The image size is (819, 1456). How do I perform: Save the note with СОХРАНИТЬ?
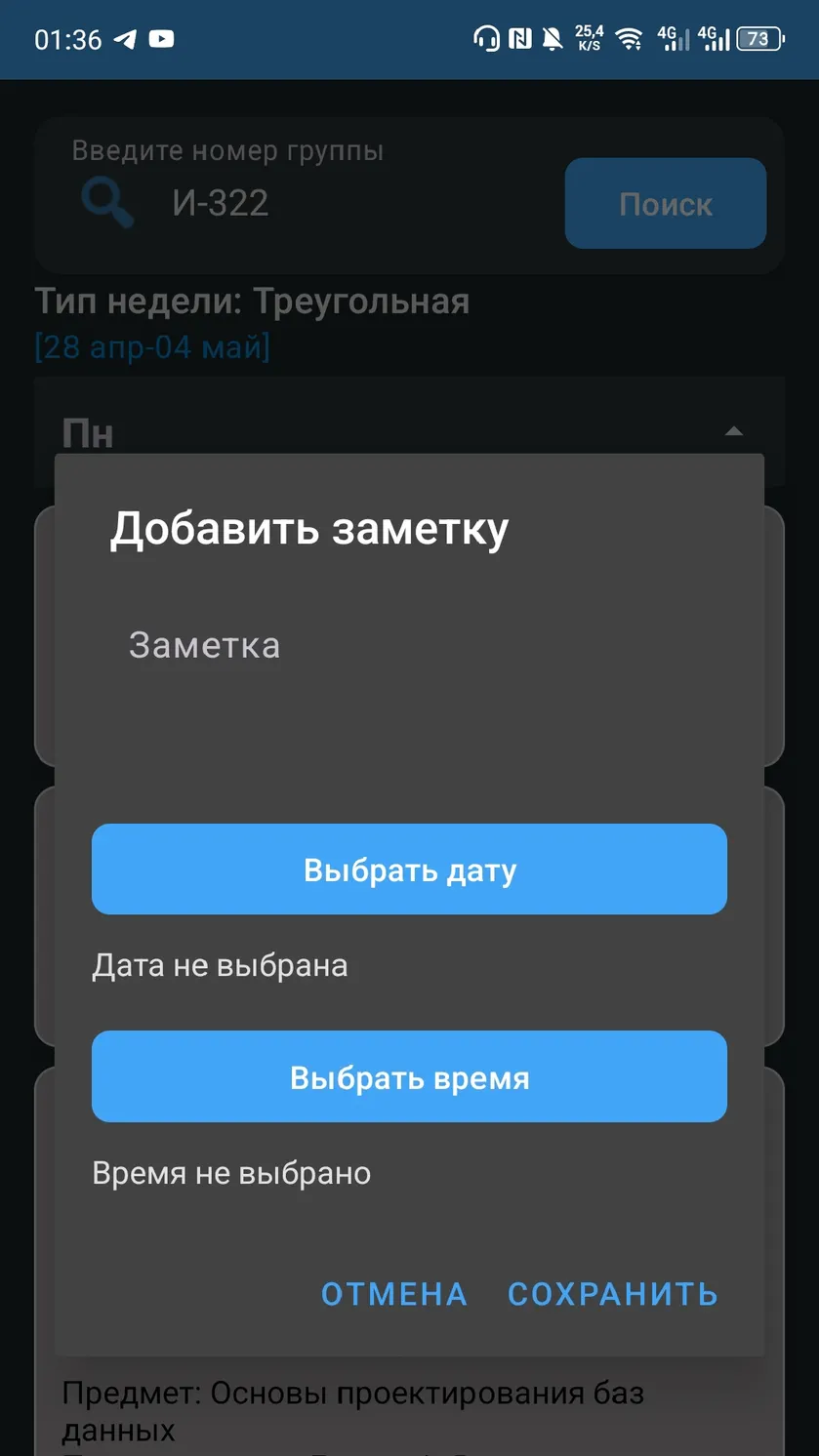click(613, 1294)
